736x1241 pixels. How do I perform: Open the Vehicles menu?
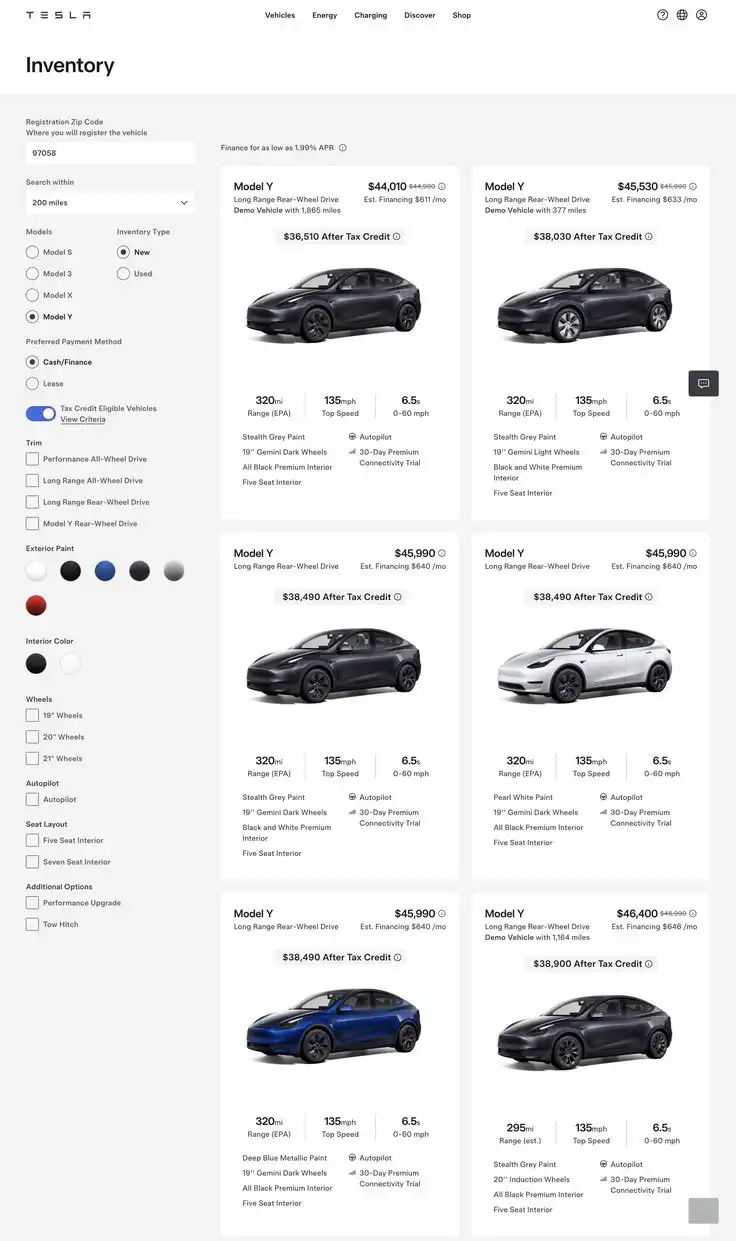pos(280,15)
